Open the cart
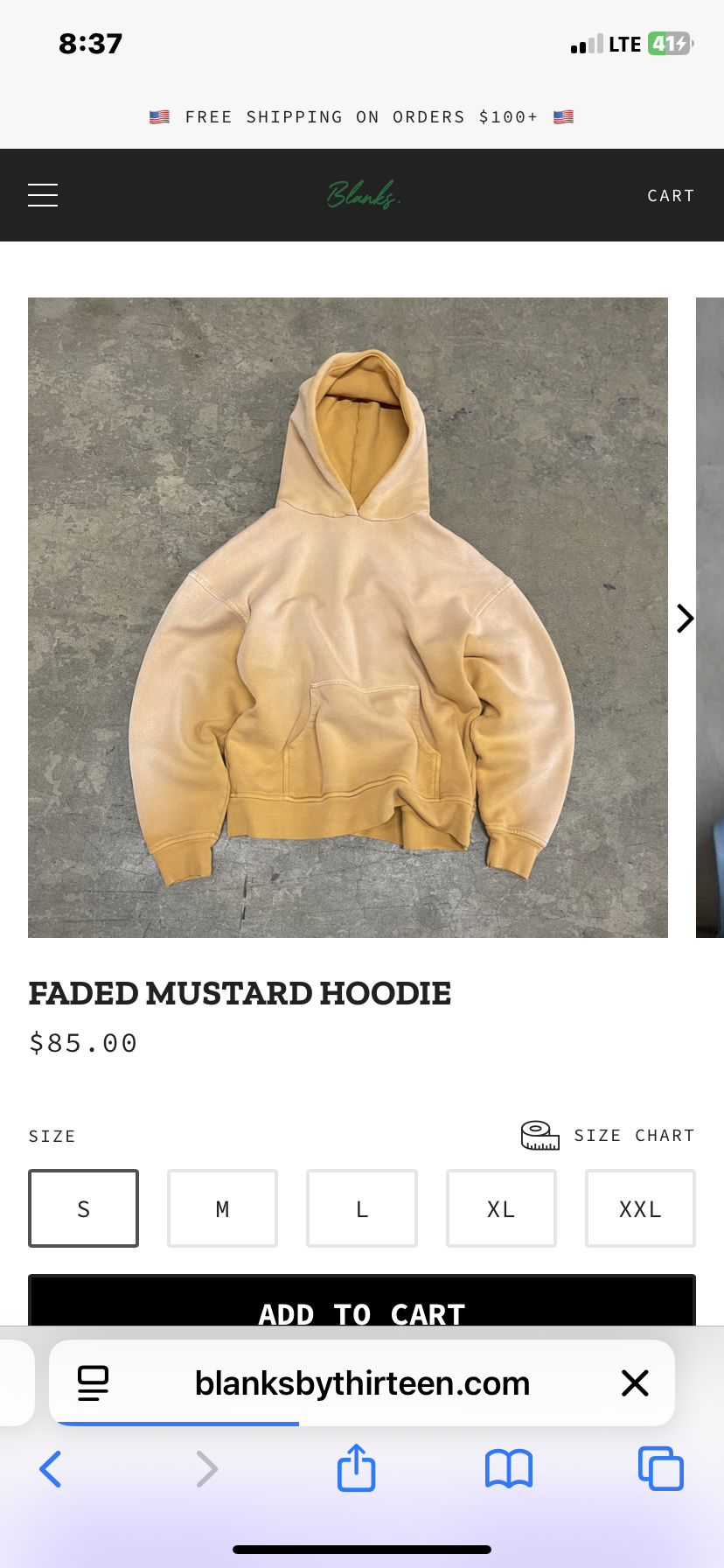The height and width of the screenshot is (1568, 724). point(671,196)
